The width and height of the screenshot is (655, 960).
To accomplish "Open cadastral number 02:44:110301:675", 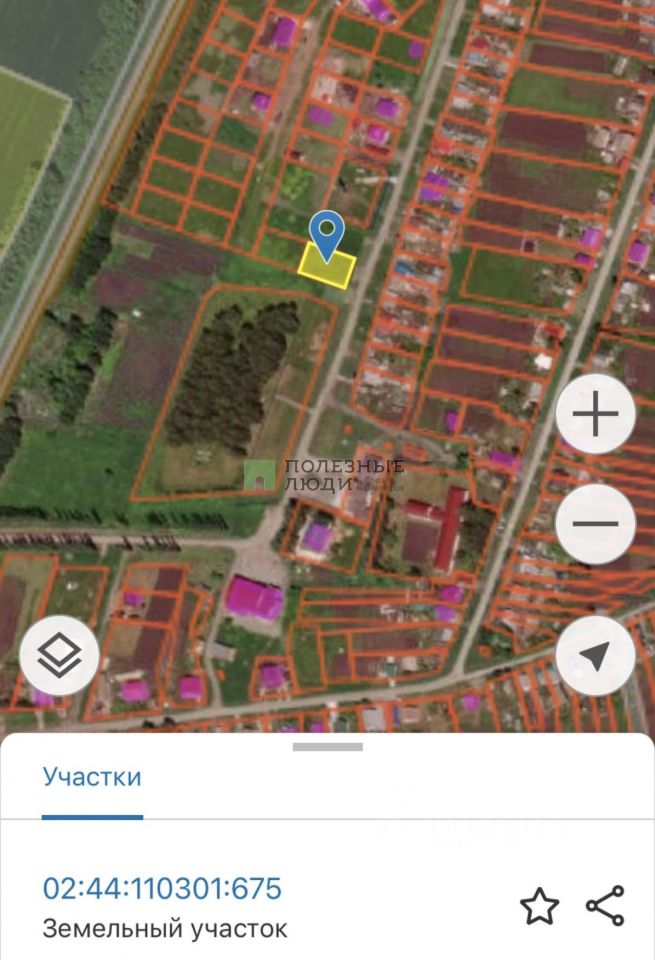I will tap(162, 887).
